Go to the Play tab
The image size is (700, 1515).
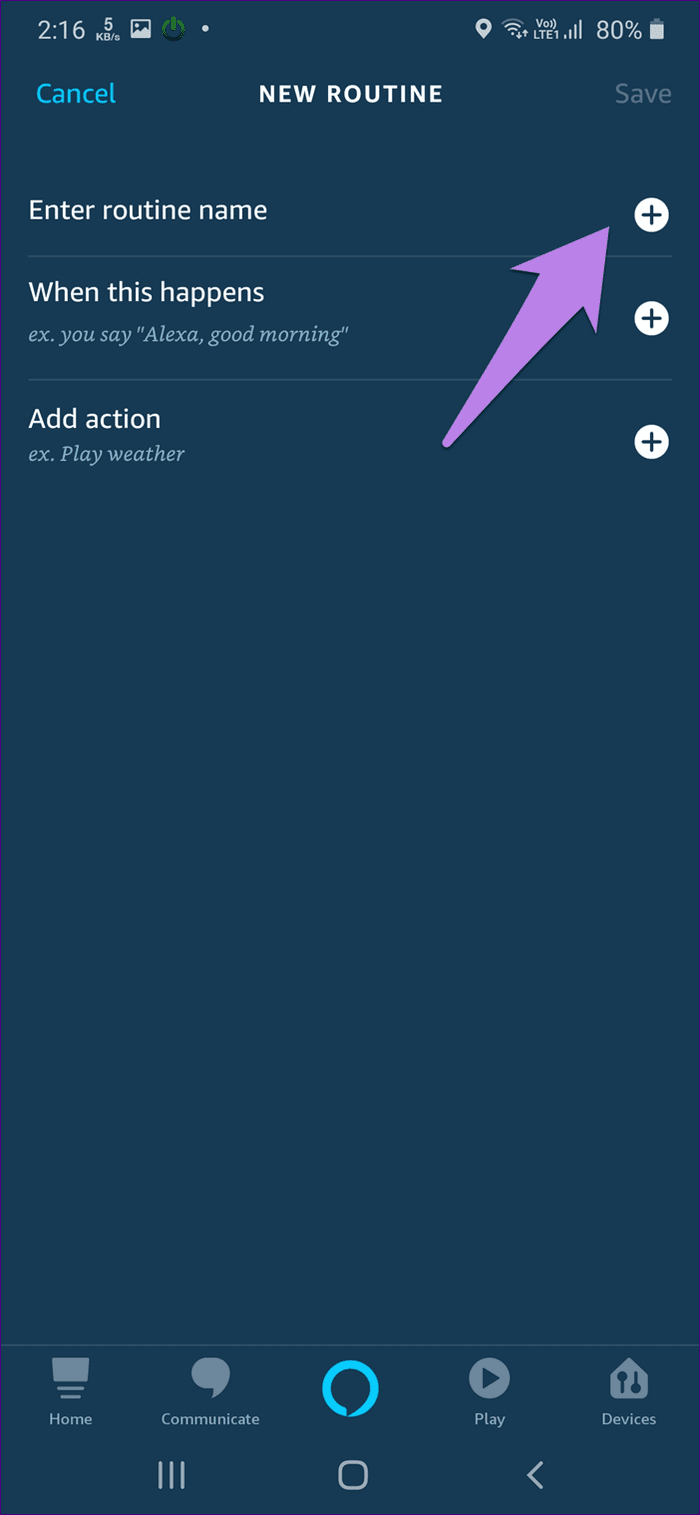(x=489, y=1391)
